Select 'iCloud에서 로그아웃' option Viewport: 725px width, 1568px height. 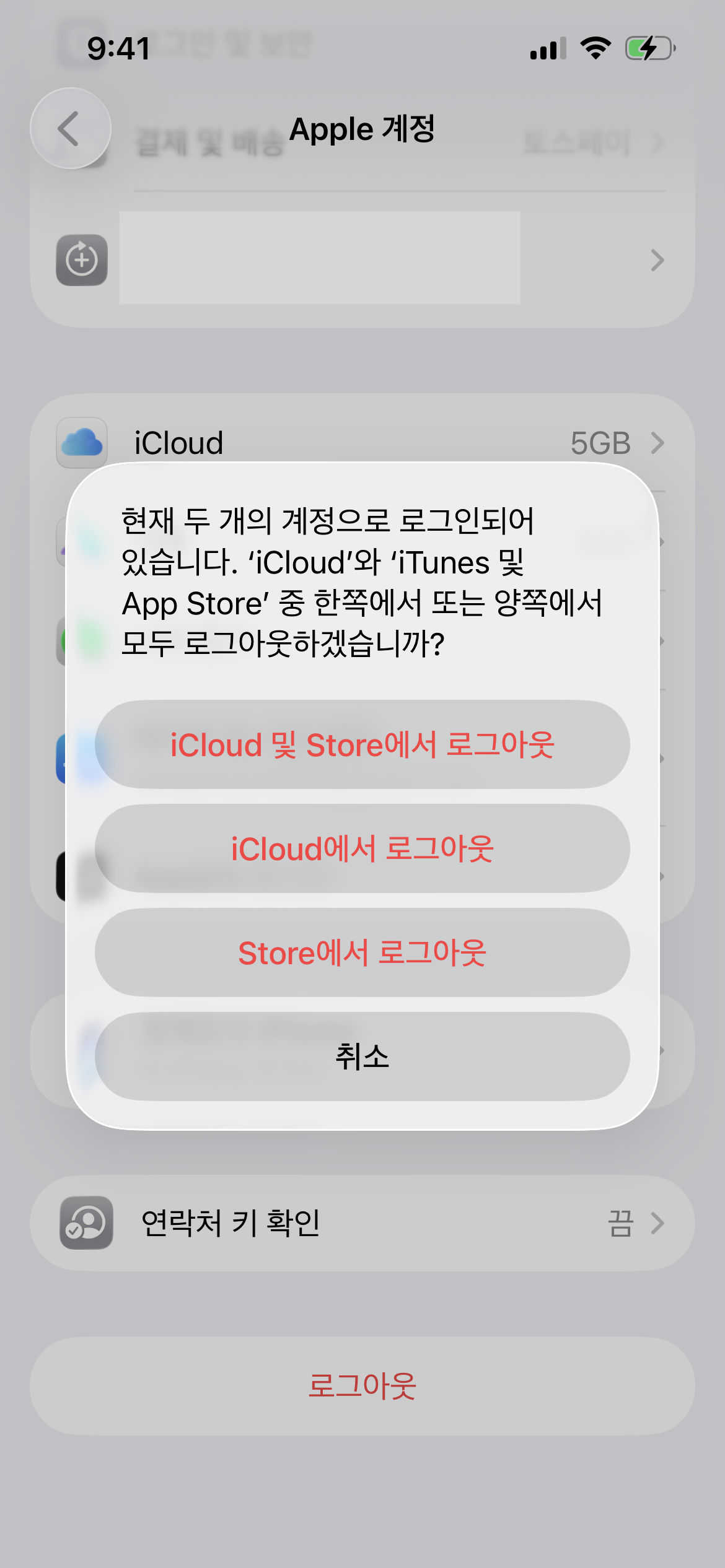[362, 848]
